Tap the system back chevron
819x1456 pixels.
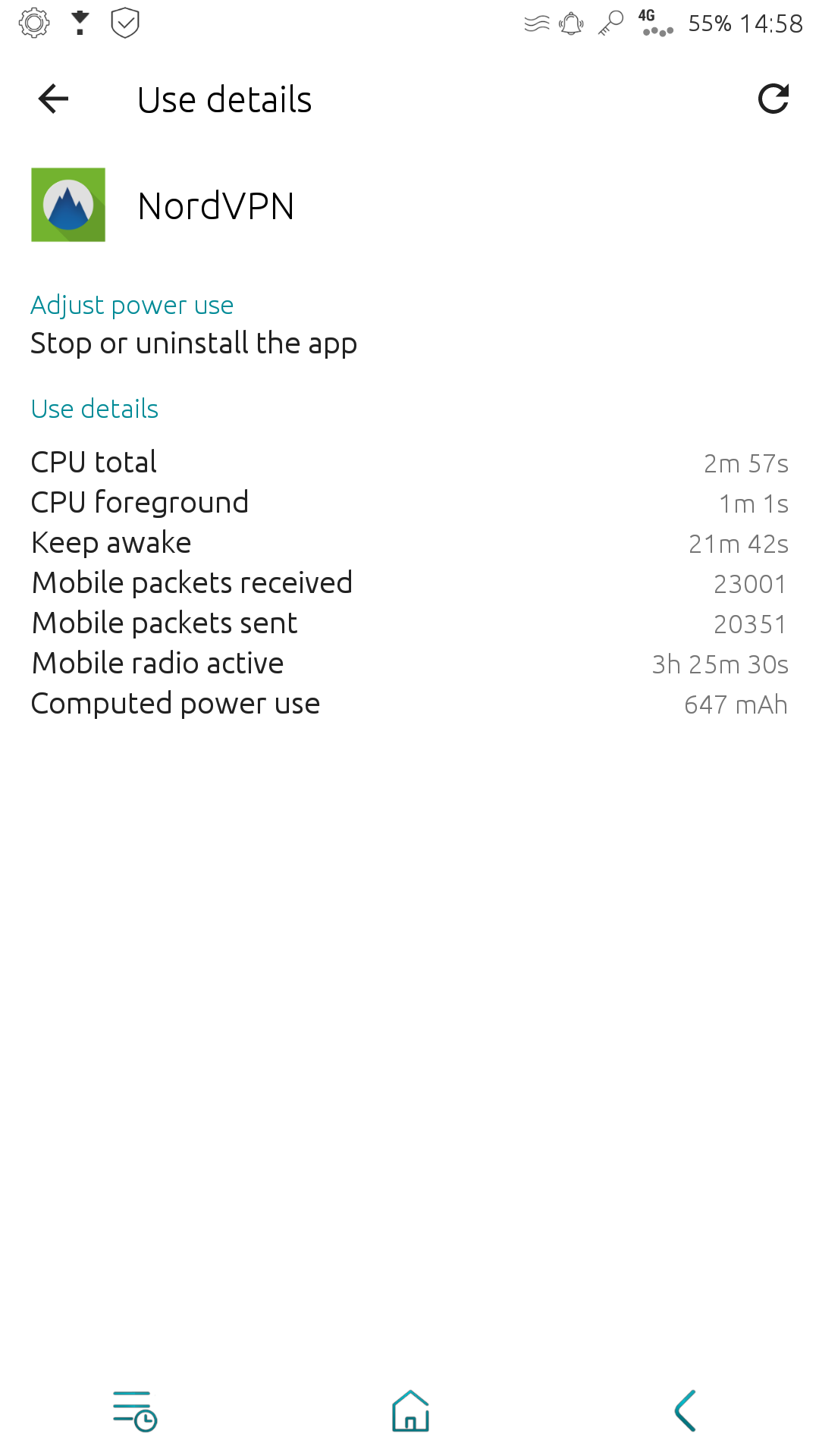685,1410
